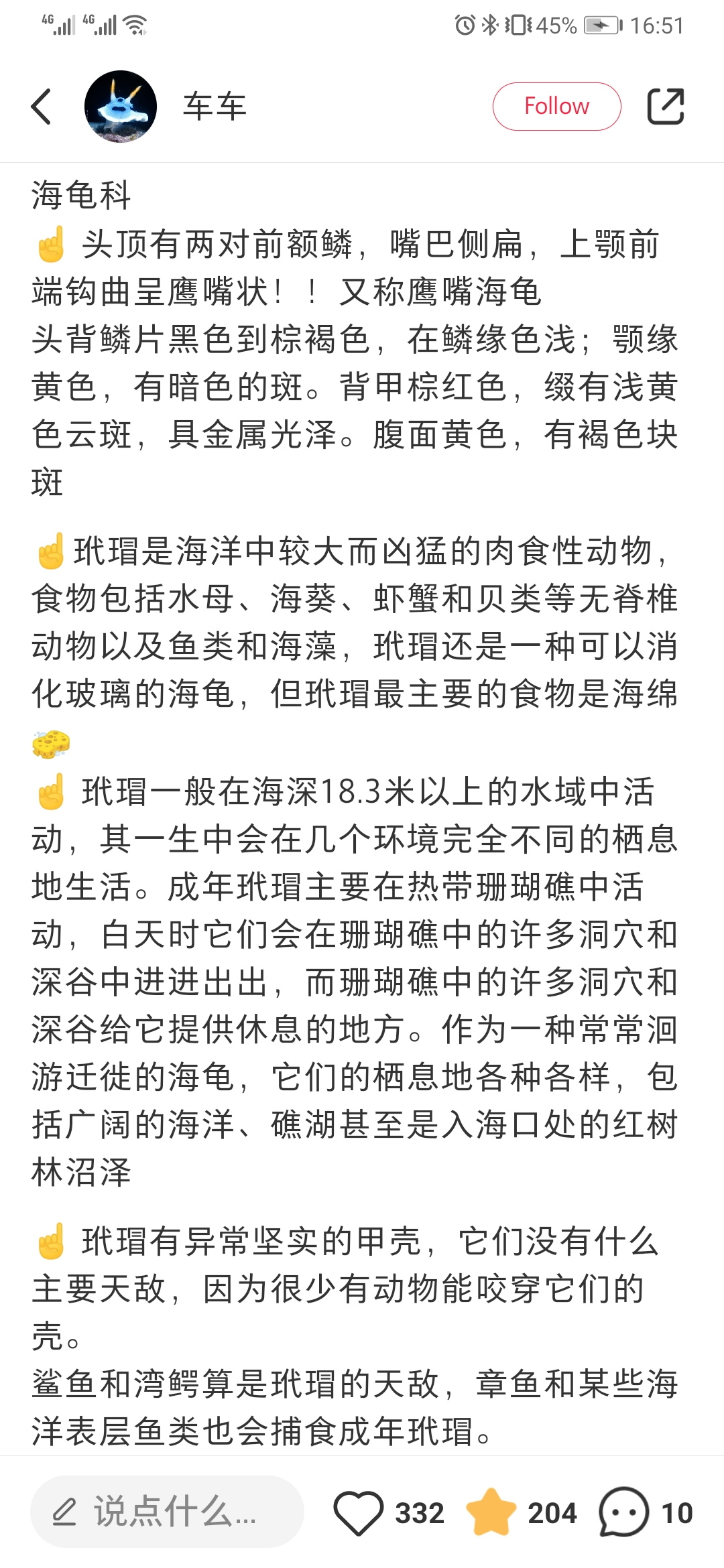Like this post with the heart
Screen dimensions: 724x1568
point(359,1512)
